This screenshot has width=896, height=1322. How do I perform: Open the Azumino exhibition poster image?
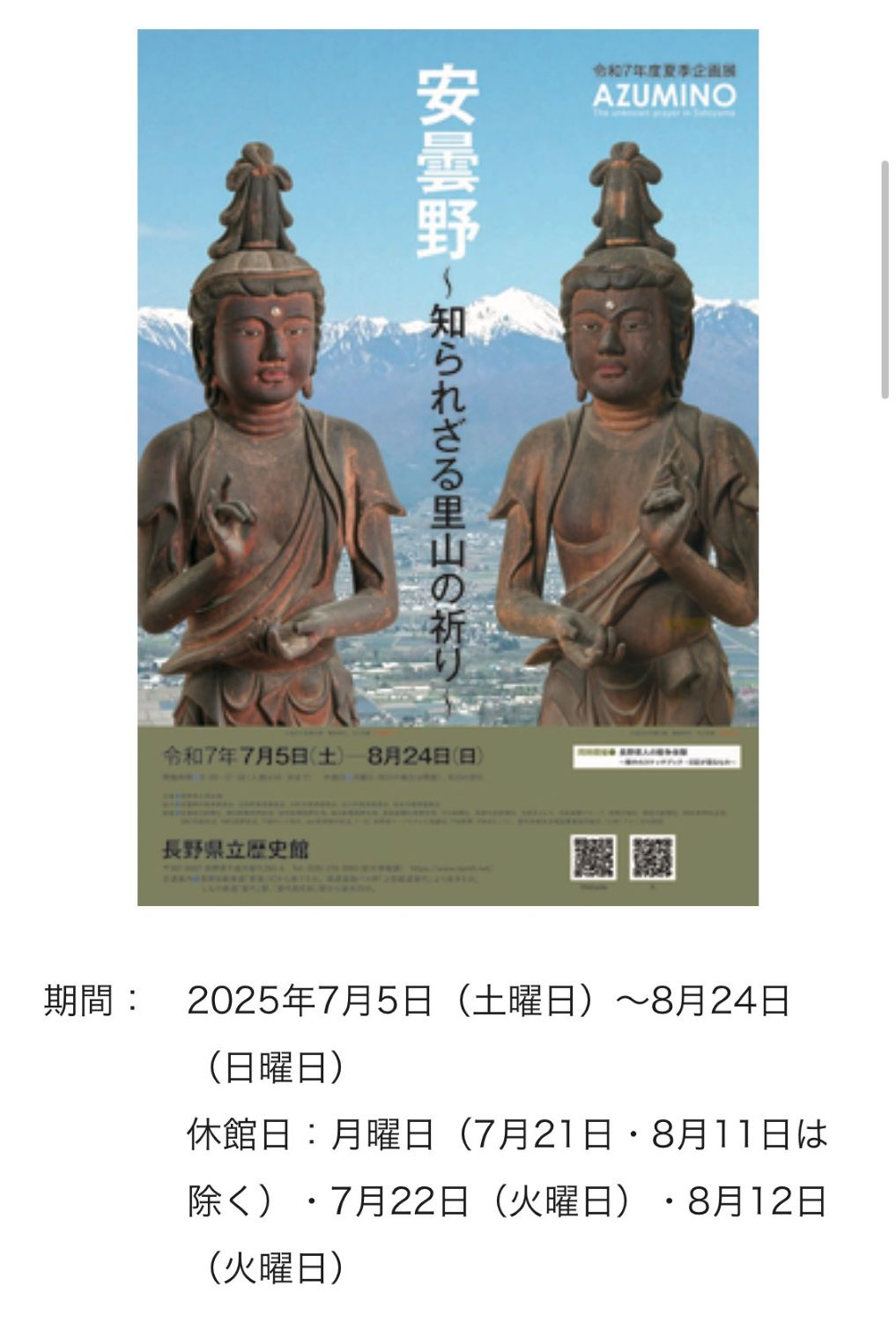(448, 467)
